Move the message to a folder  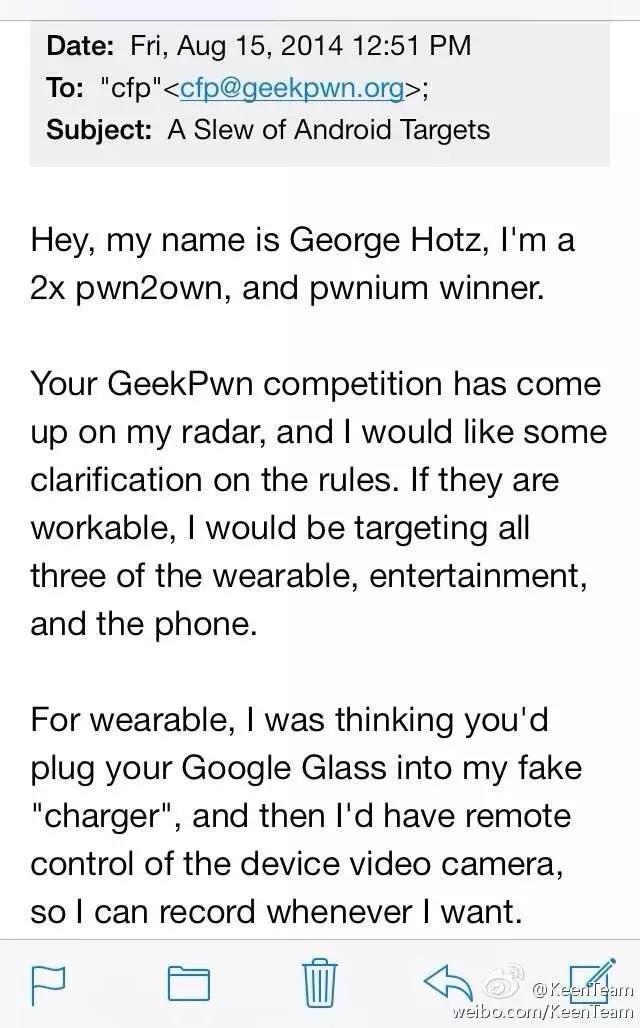(x=188, y=983)
